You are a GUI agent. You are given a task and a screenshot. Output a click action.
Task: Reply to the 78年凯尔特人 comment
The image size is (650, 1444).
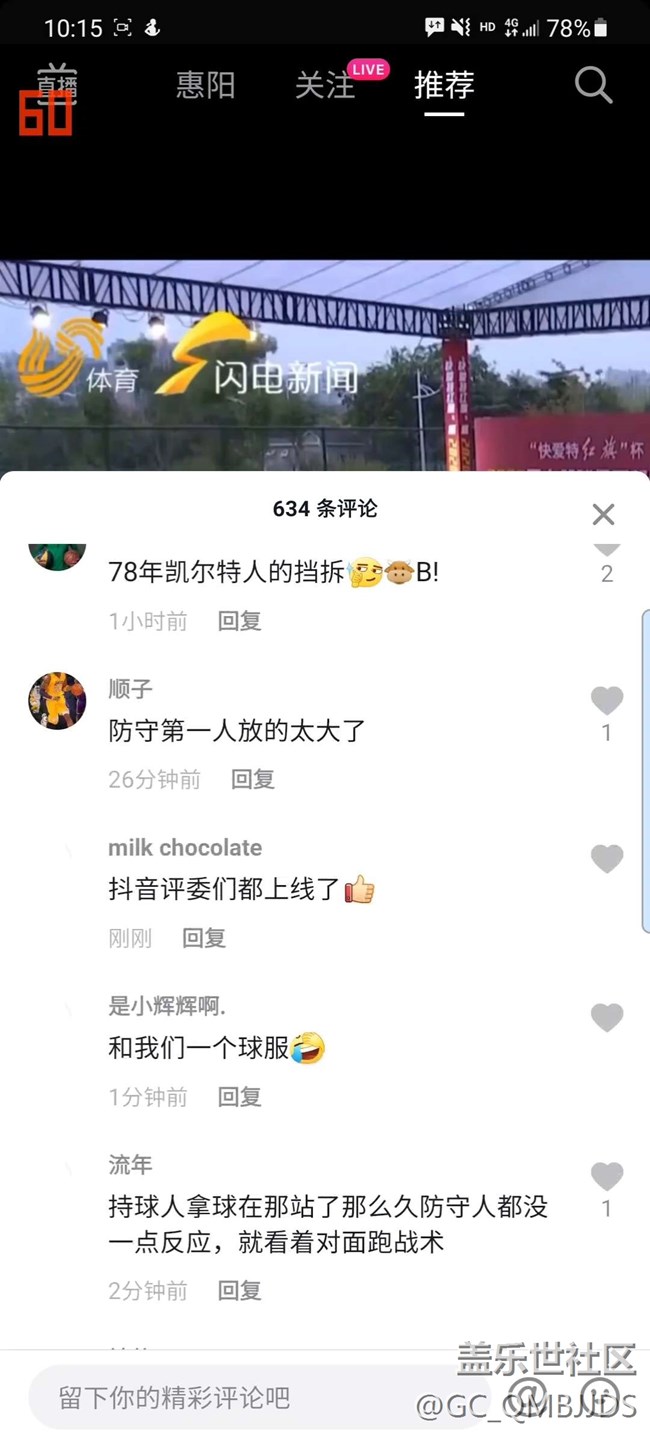240,621
